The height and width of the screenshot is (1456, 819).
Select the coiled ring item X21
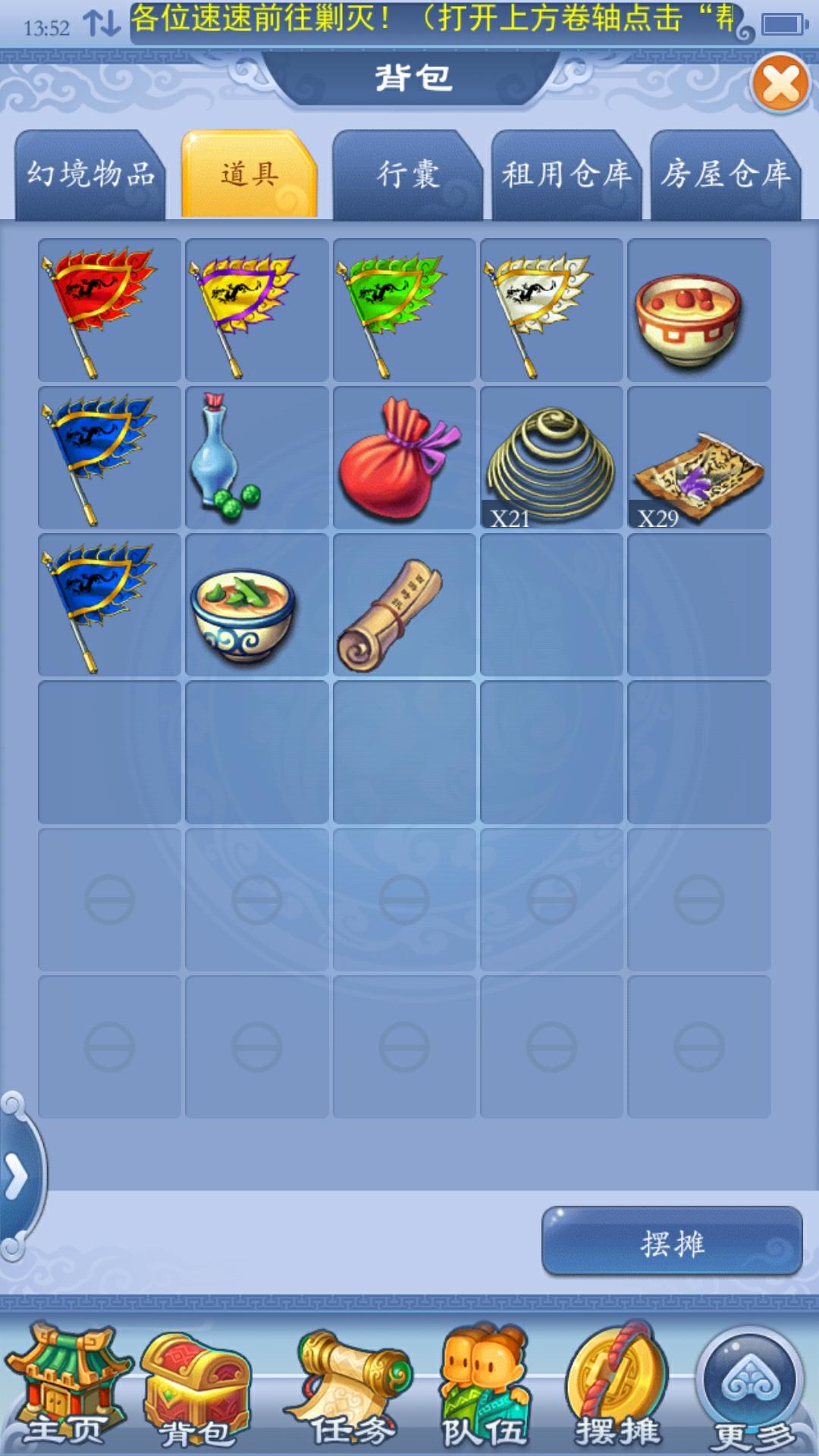(551, 457)
